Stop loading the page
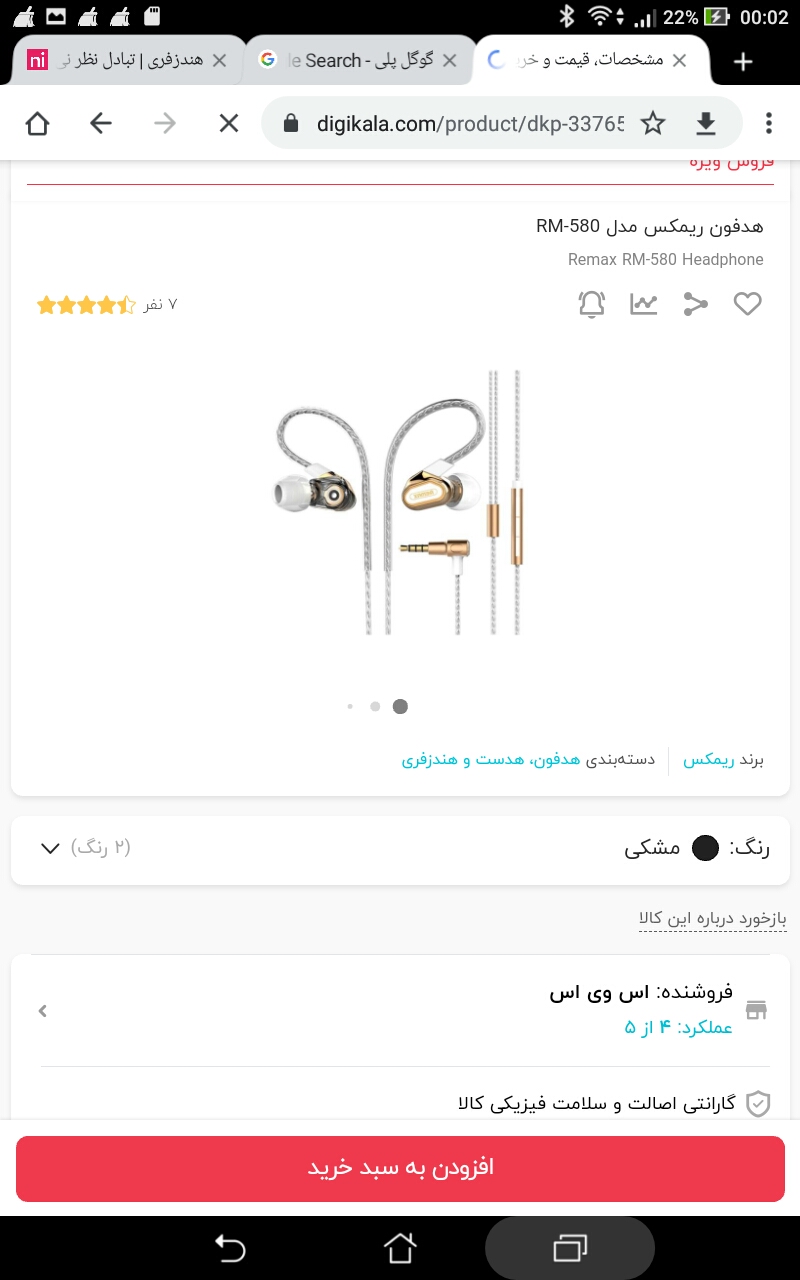Viewport: 800px width, 1280px height. click(x=229, y=123)
